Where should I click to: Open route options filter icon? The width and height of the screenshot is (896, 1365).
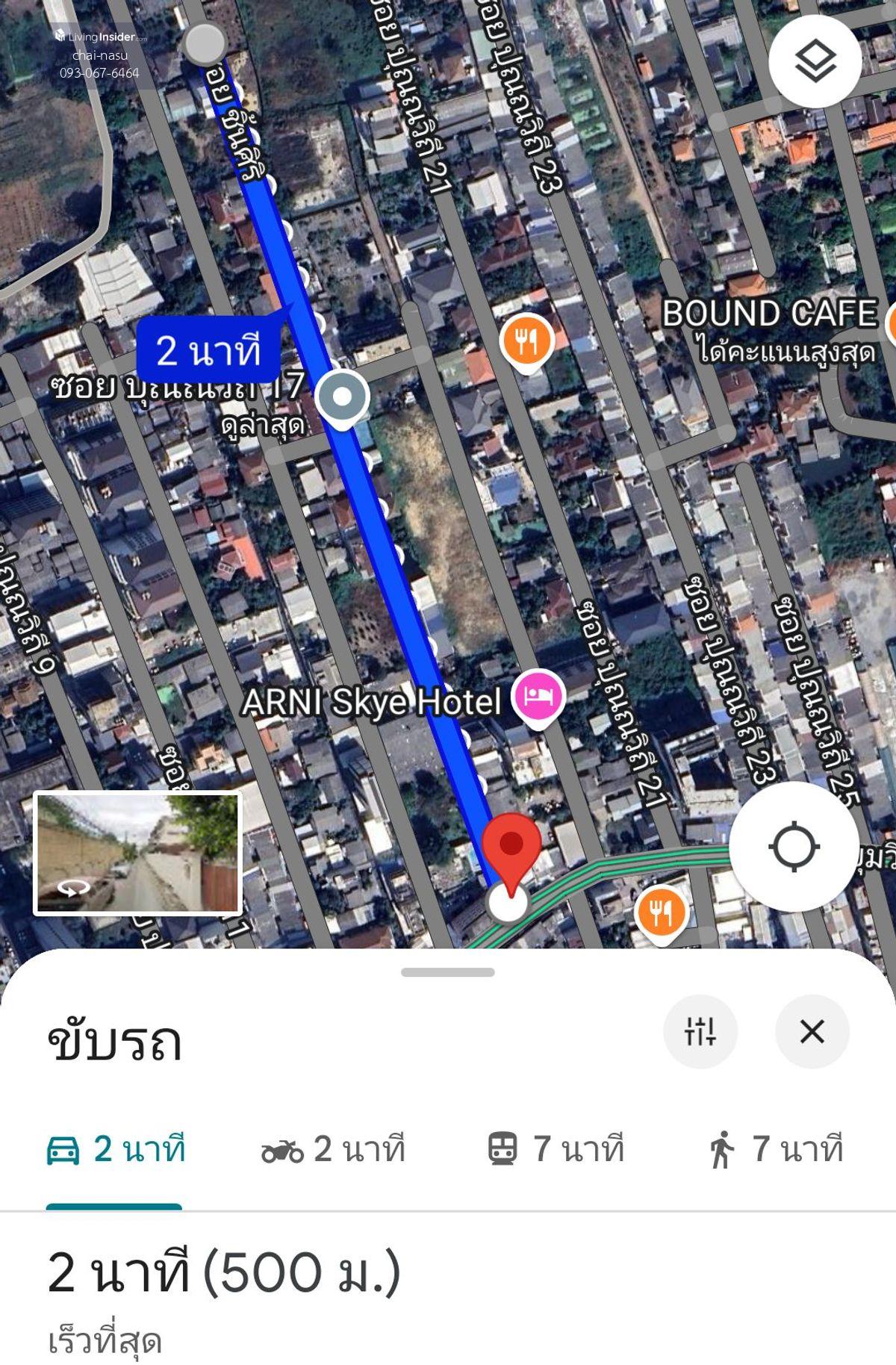coord(700,1031)
